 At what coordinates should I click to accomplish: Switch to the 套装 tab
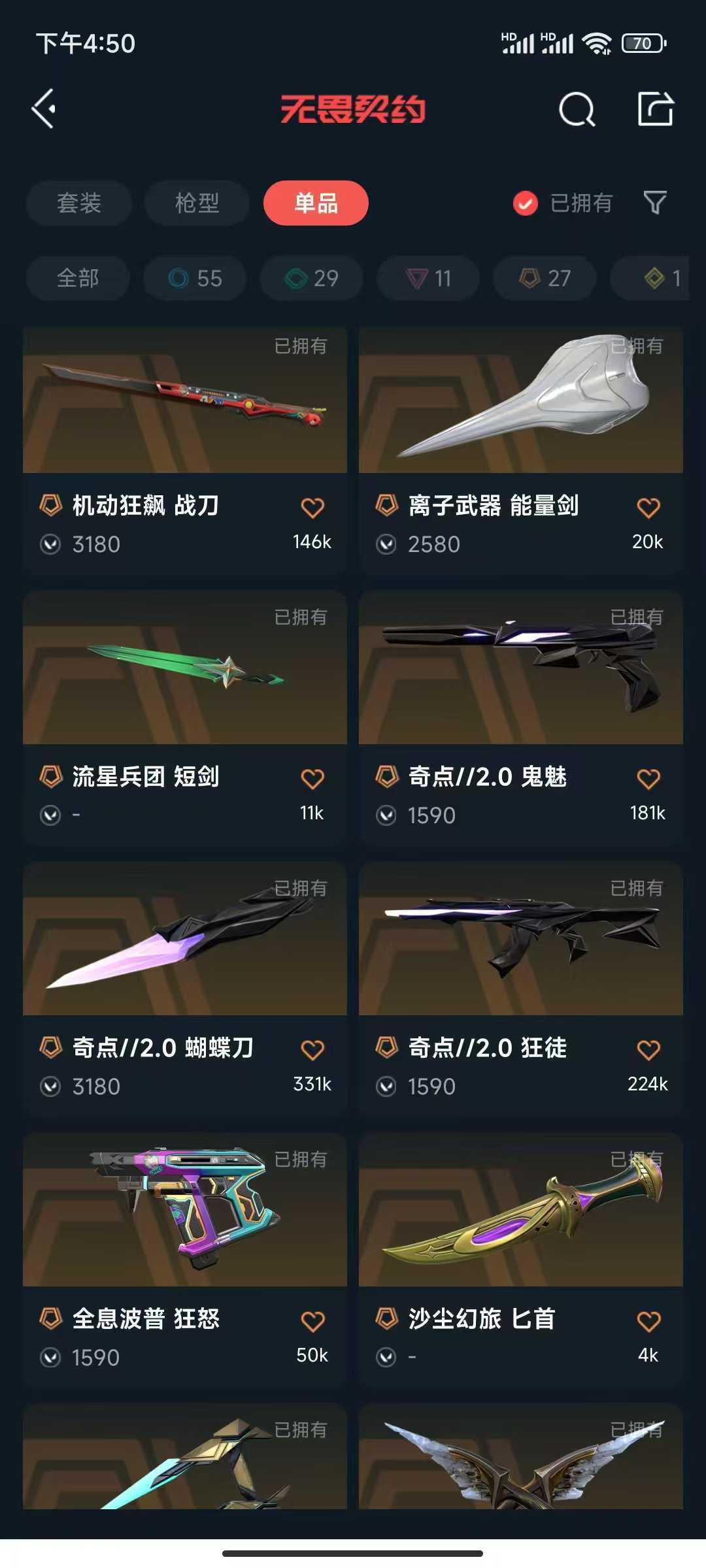click(x=79, y=203)
